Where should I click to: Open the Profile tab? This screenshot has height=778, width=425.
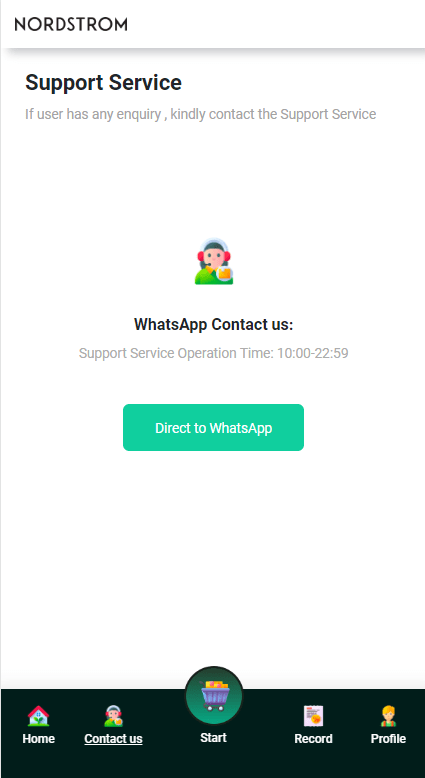(388, 725)
